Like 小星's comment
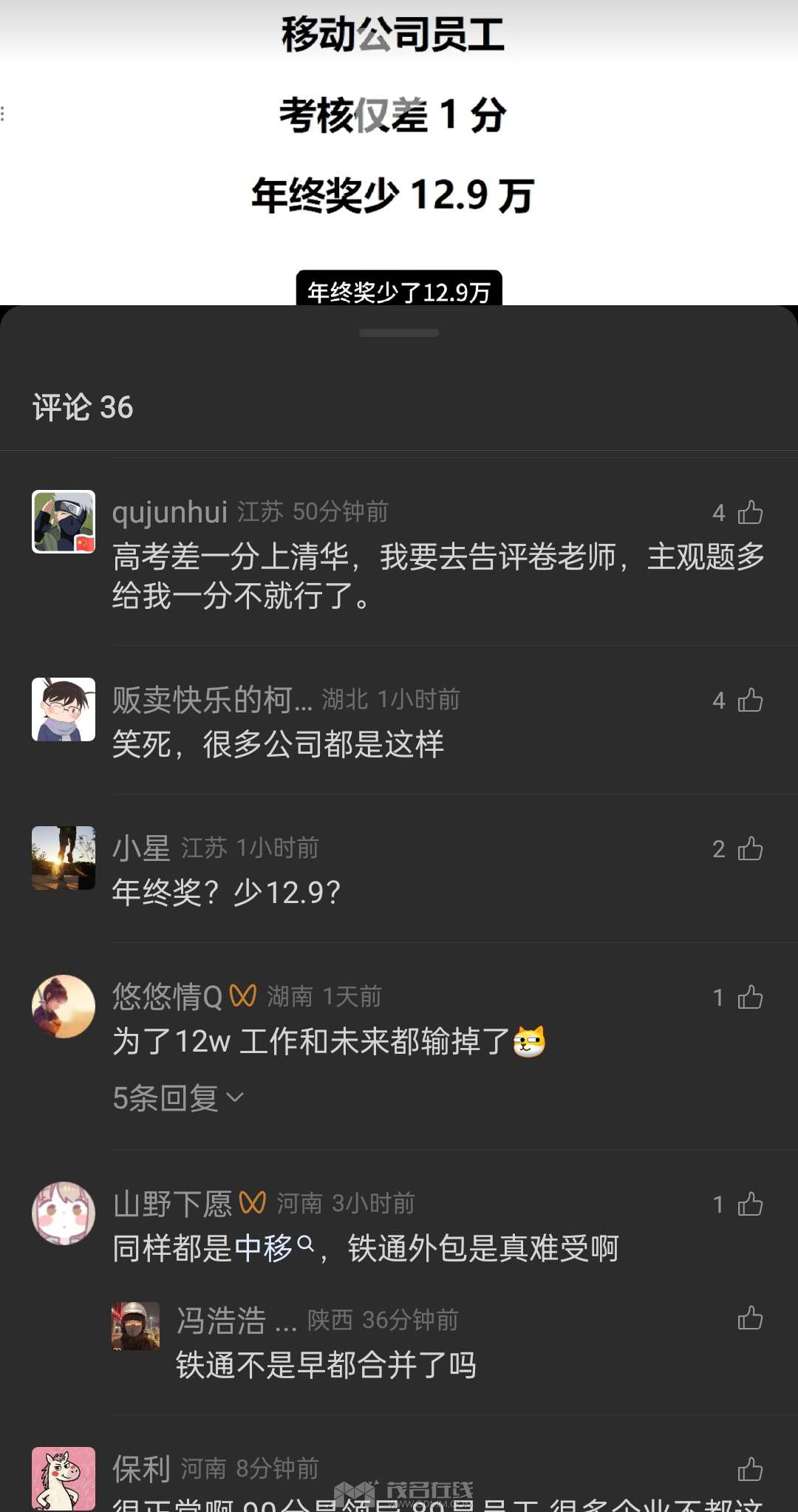The image size is (798, 1512). tap(749, 848)
